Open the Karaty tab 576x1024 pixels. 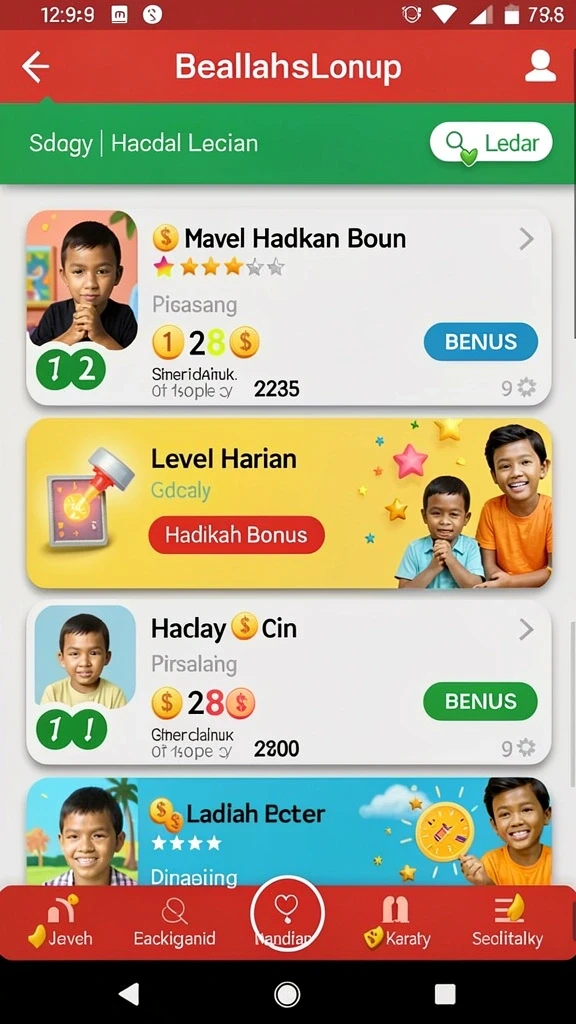point(396,921)
